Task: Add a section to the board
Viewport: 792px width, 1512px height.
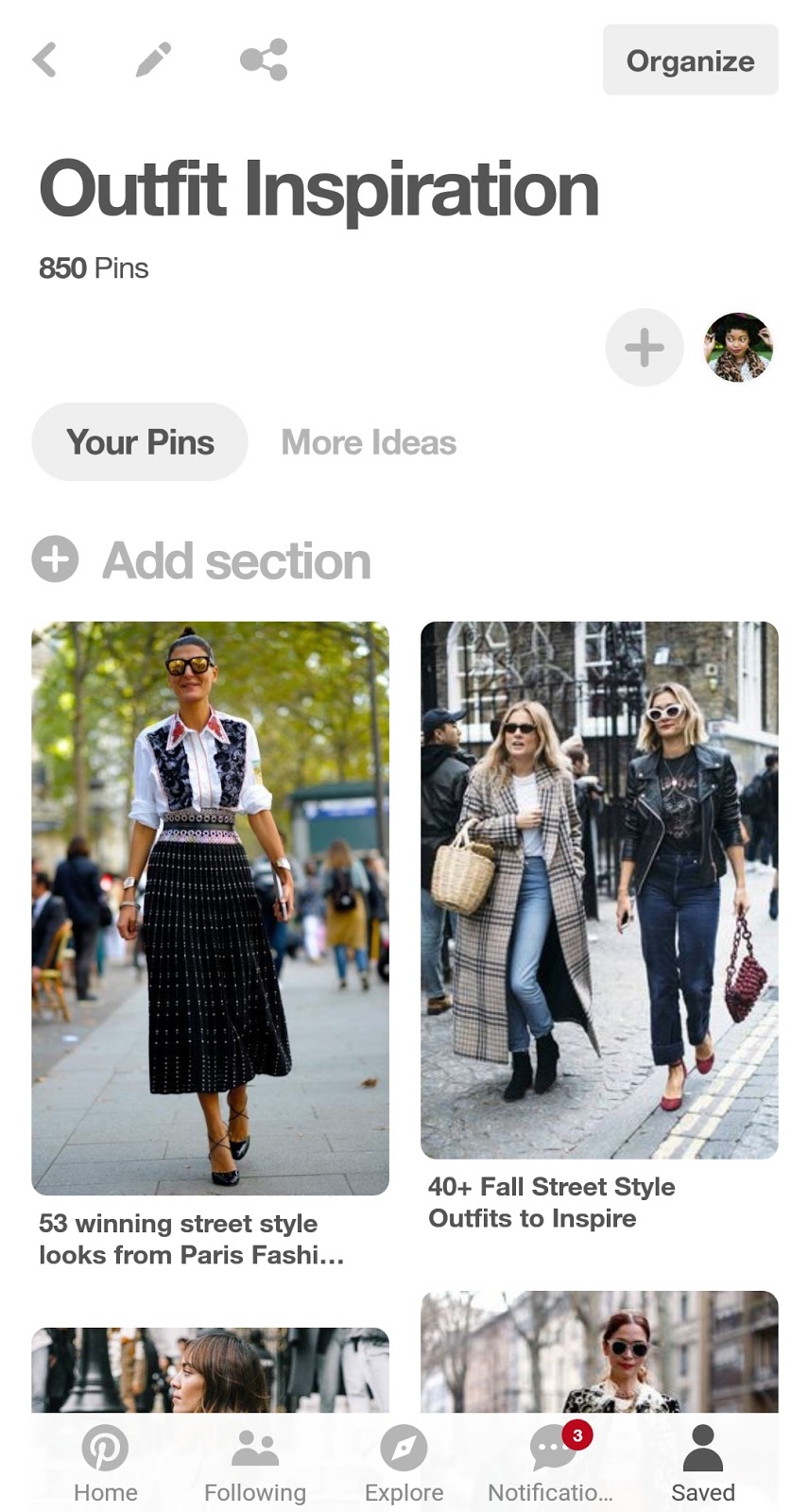Action: 202,560
